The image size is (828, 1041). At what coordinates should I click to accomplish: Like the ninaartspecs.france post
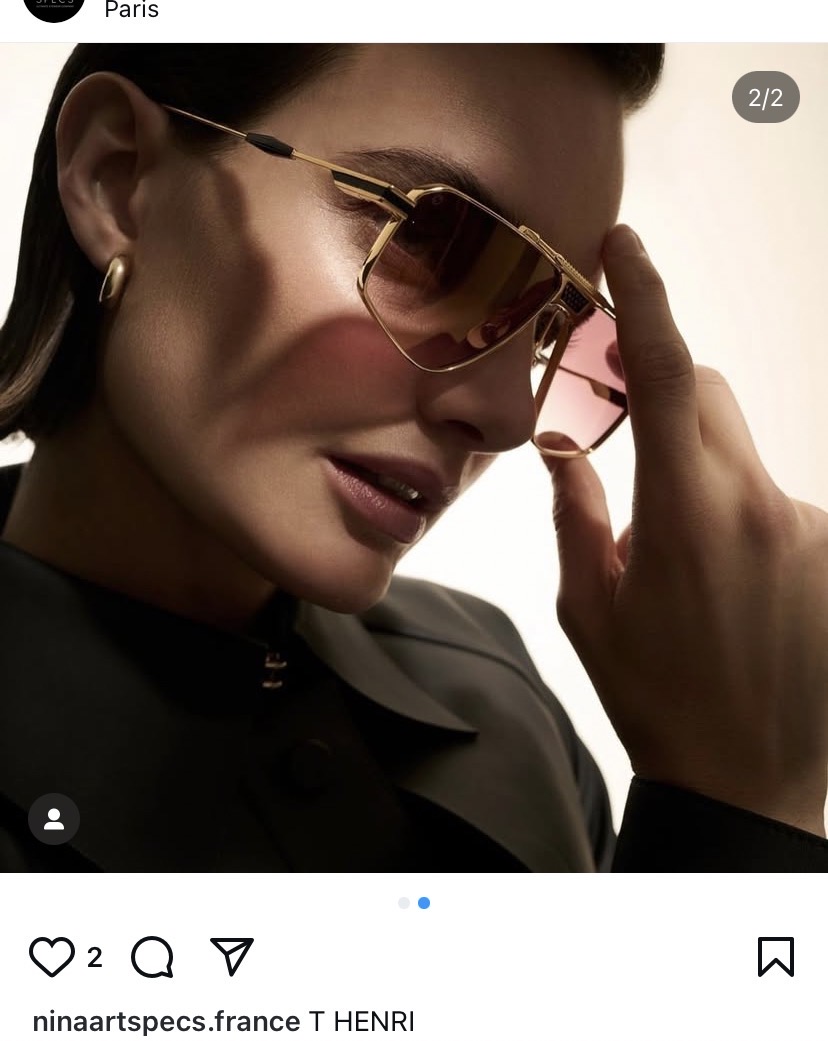coord(52,957)
